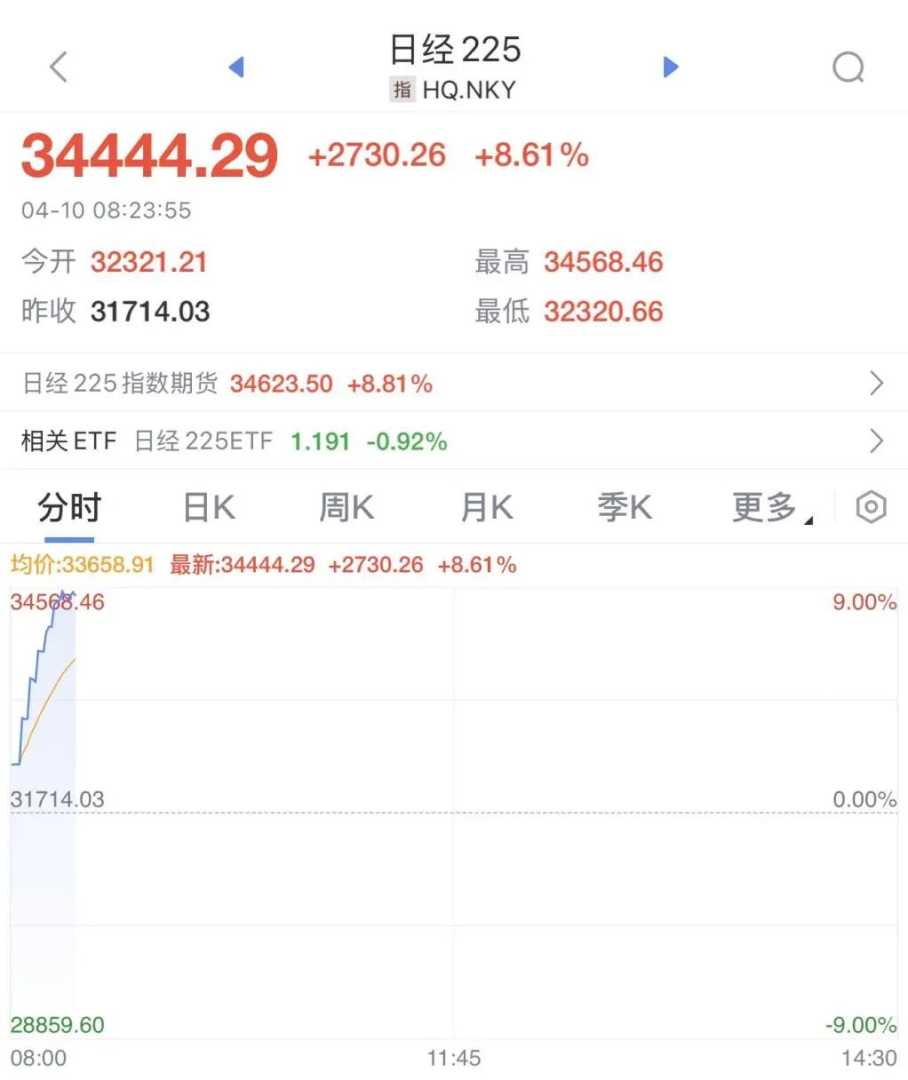
Task: Open 日经225指数期货 details row
Action: pyautogui.click(x=453, y=384)
